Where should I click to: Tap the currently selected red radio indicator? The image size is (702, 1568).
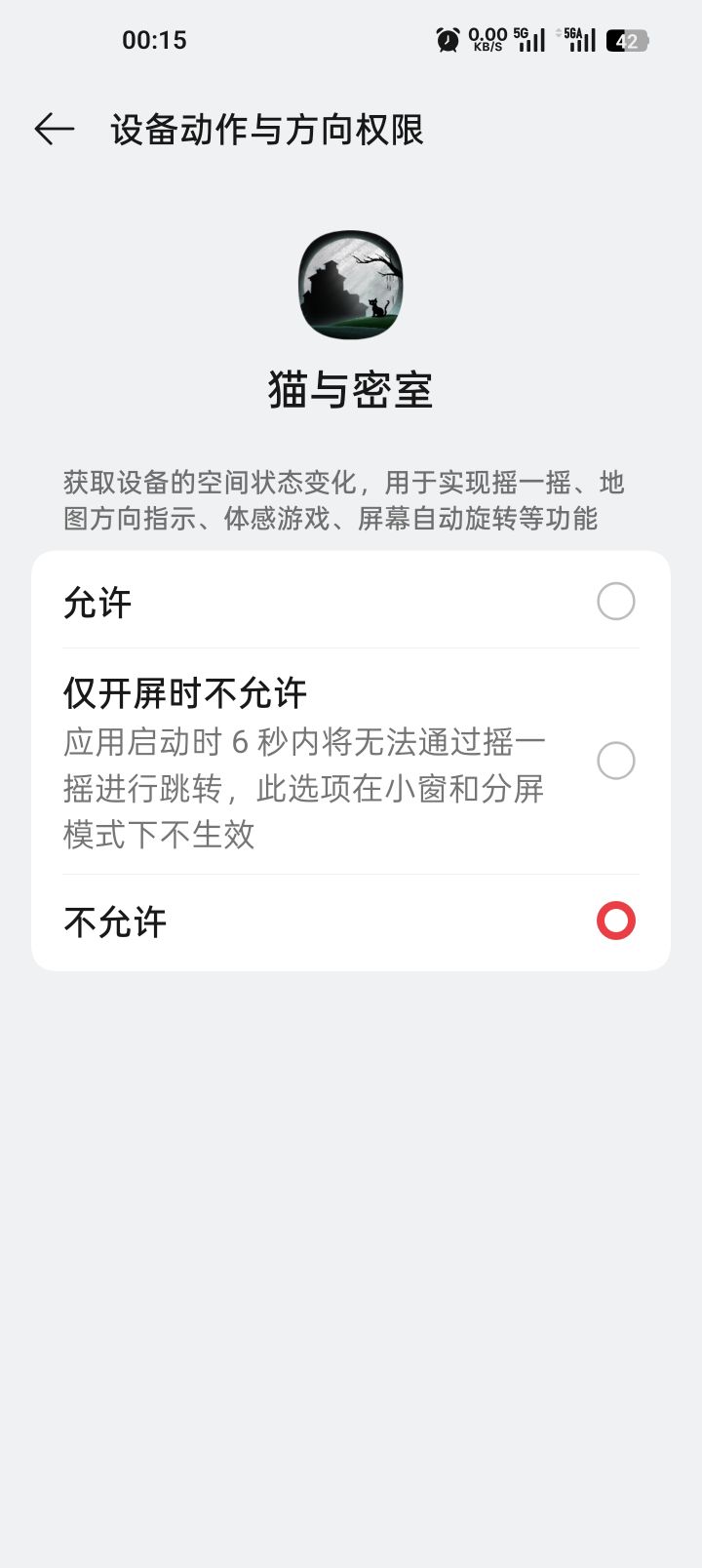pos(615,920)
